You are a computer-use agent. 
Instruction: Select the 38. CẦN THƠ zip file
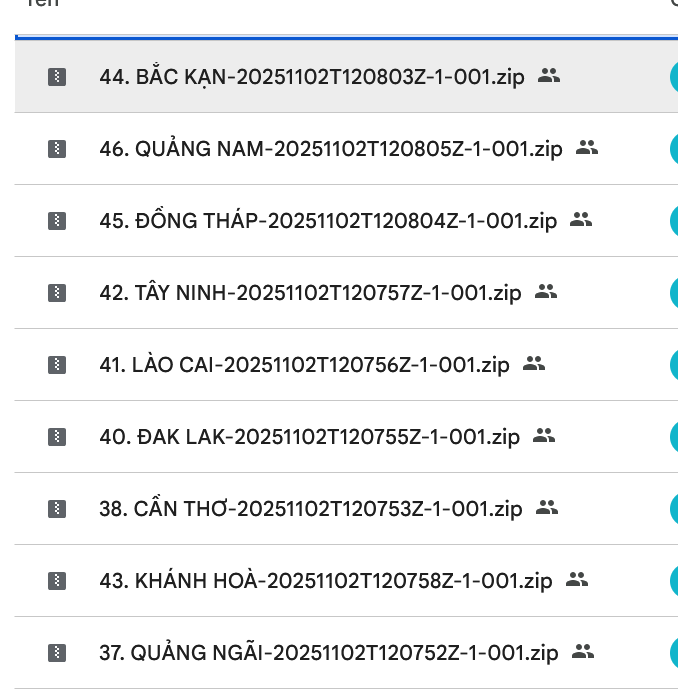click(x=310, y=509)
